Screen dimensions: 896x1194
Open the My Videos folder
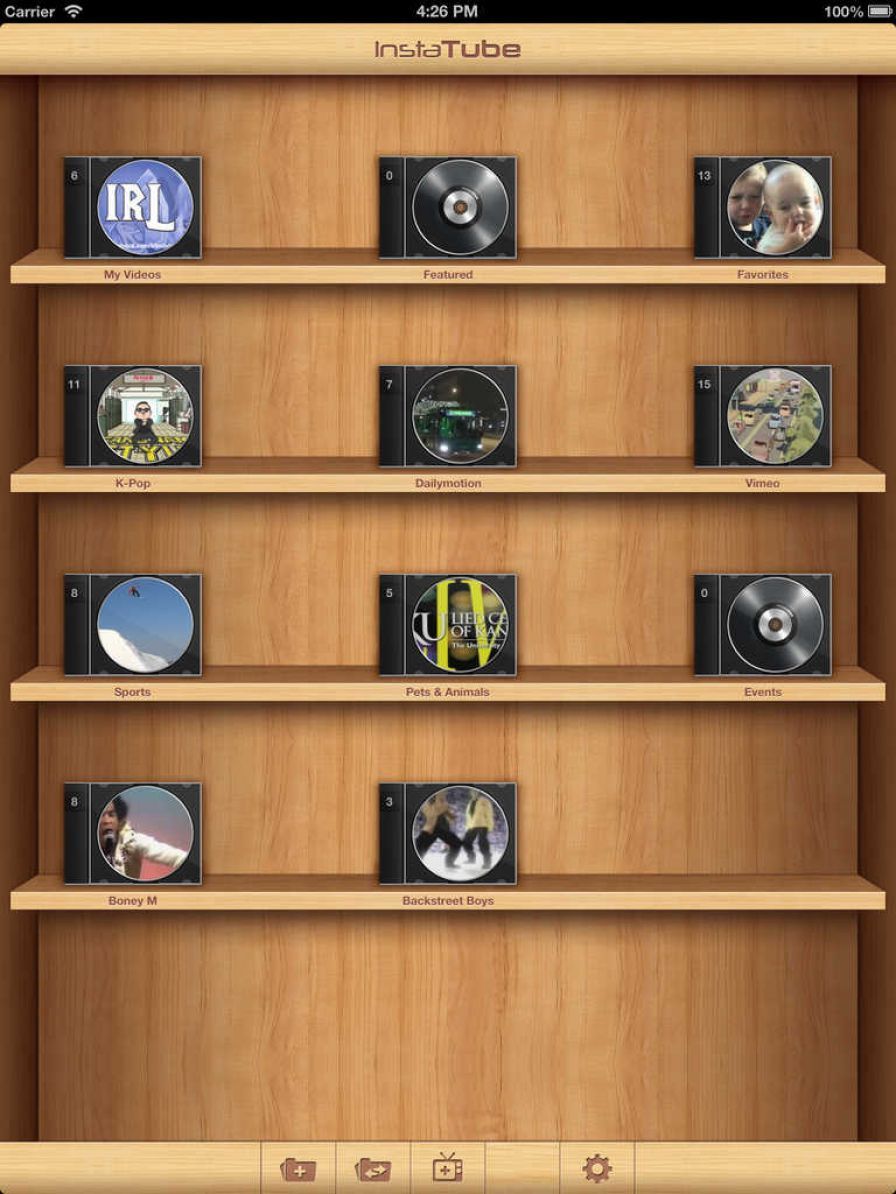pyautogui.click(x=133, y=208)
